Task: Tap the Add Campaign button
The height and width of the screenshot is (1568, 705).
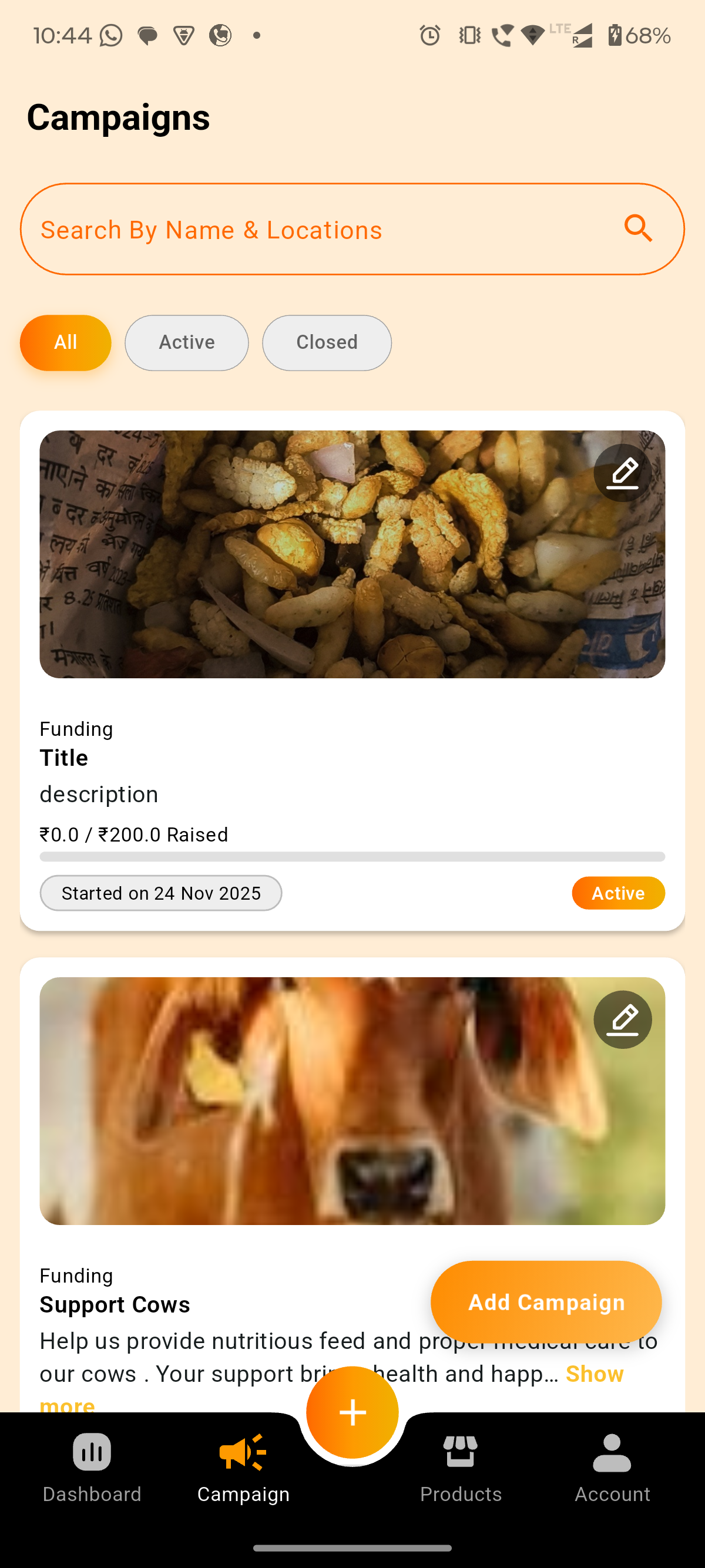Action: [x=545, y=1302]
